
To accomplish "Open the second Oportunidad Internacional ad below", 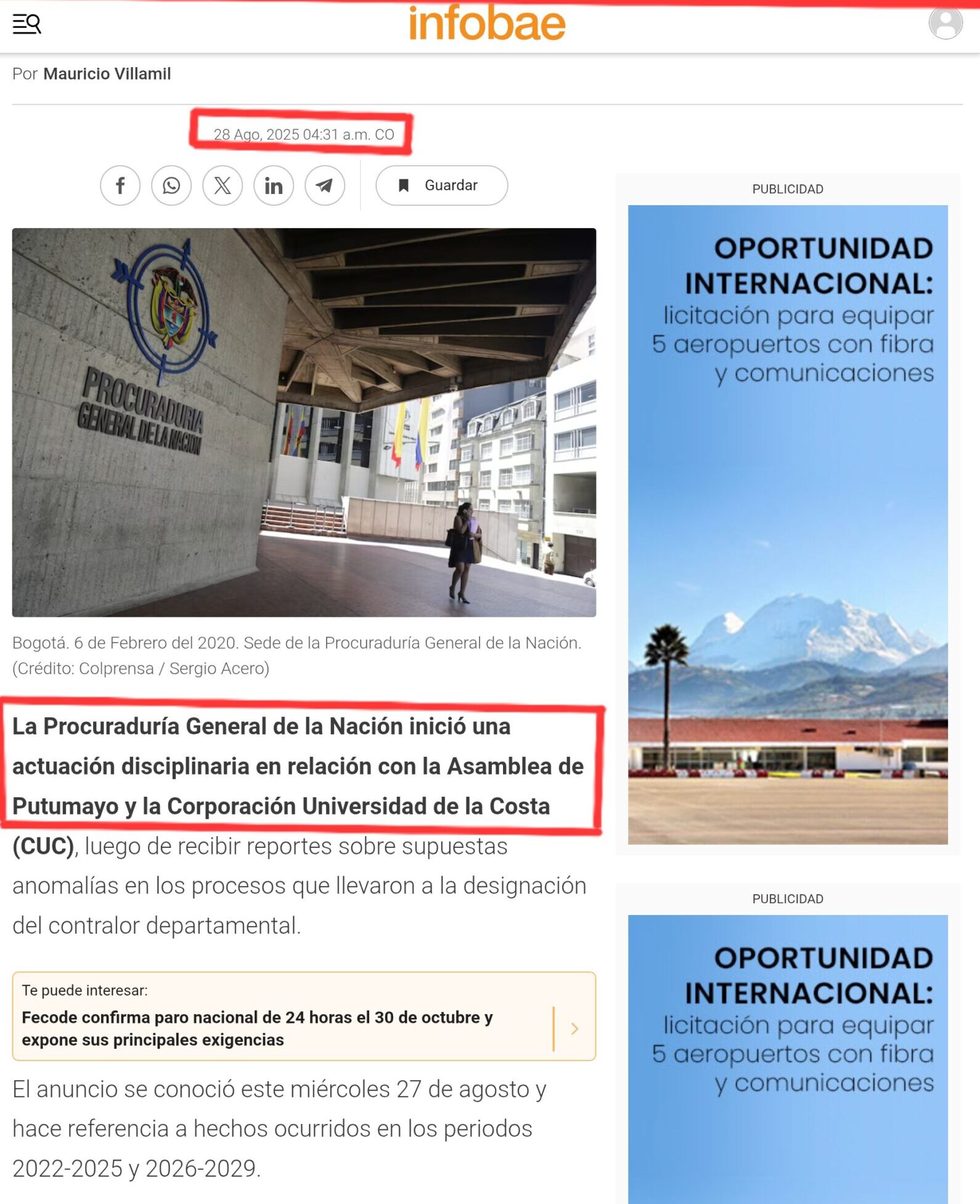I will 787,1060.
